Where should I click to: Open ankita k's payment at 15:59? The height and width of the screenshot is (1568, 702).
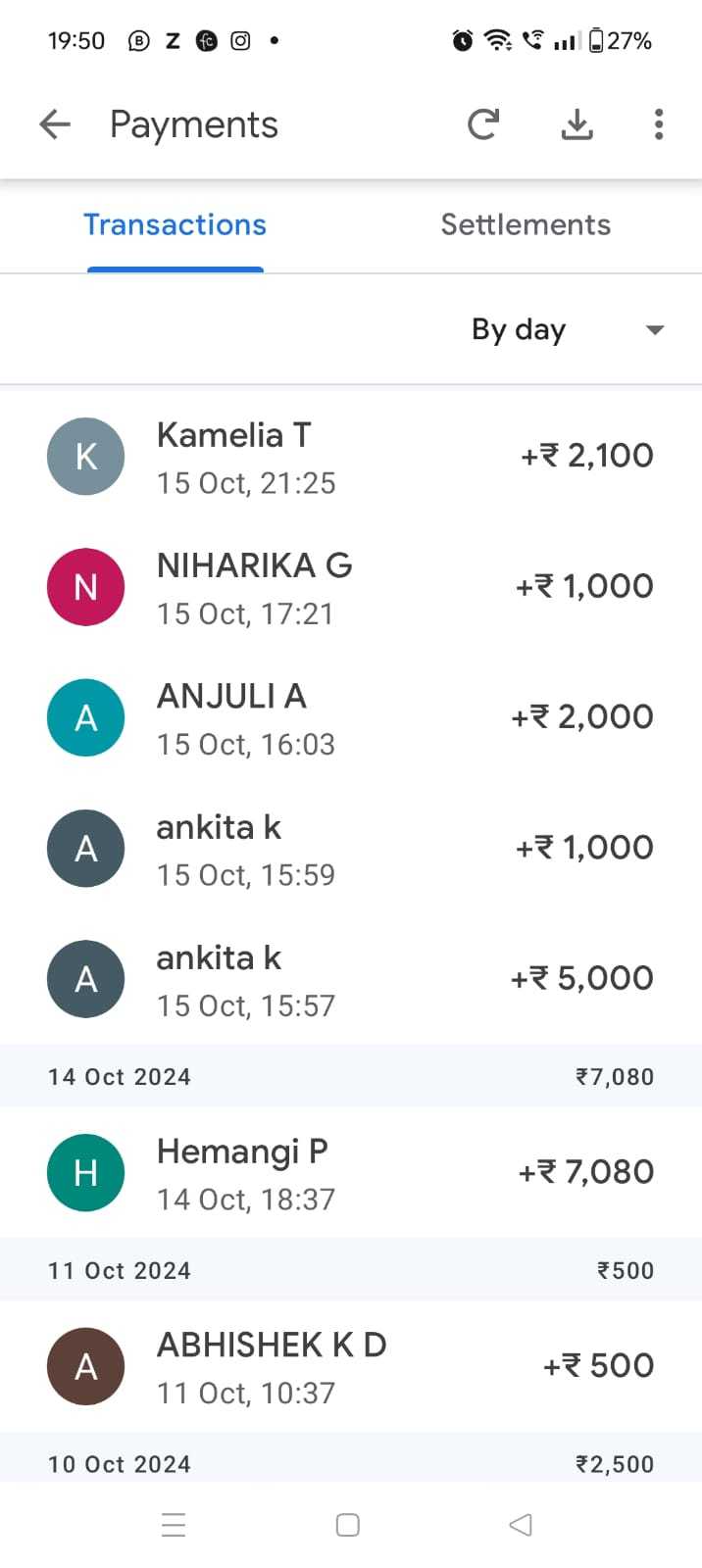point(351,849)
